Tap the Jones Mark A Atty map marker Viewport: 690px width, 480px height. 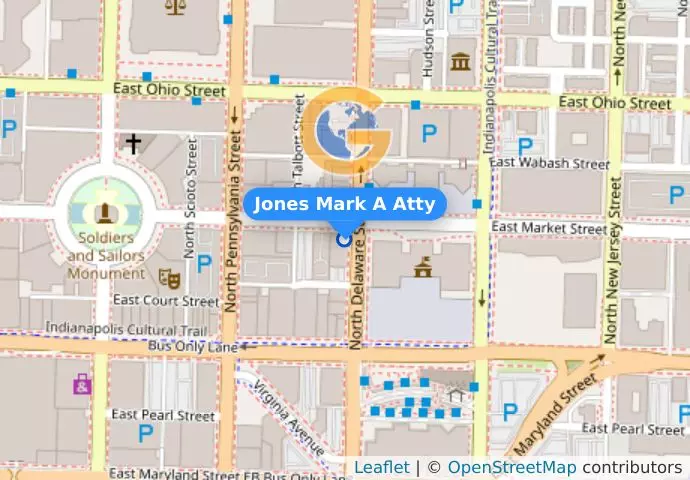[x=345, y=239]
